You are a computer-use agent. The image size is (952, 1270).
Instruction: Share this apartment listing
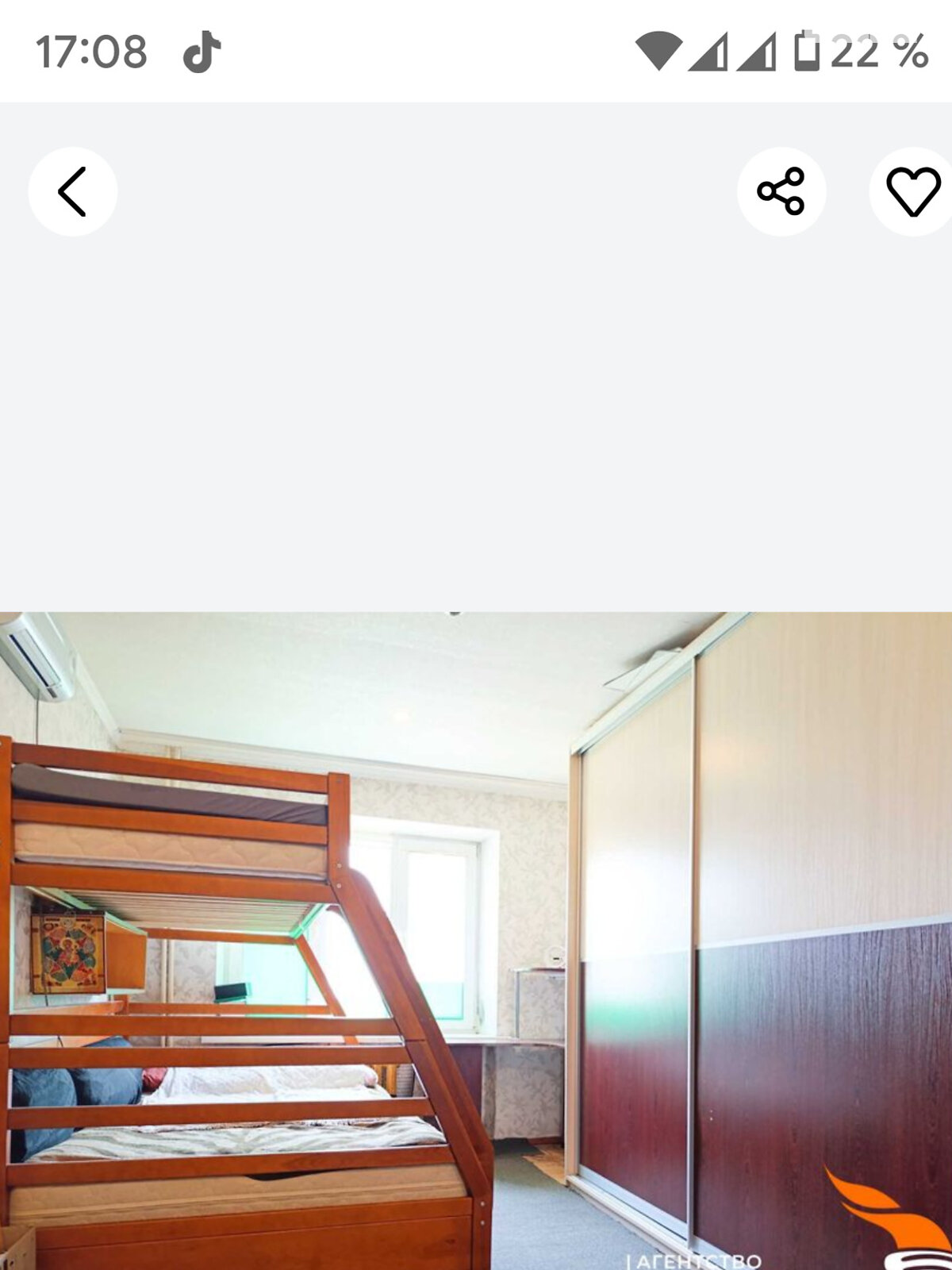tap(781, 191)
